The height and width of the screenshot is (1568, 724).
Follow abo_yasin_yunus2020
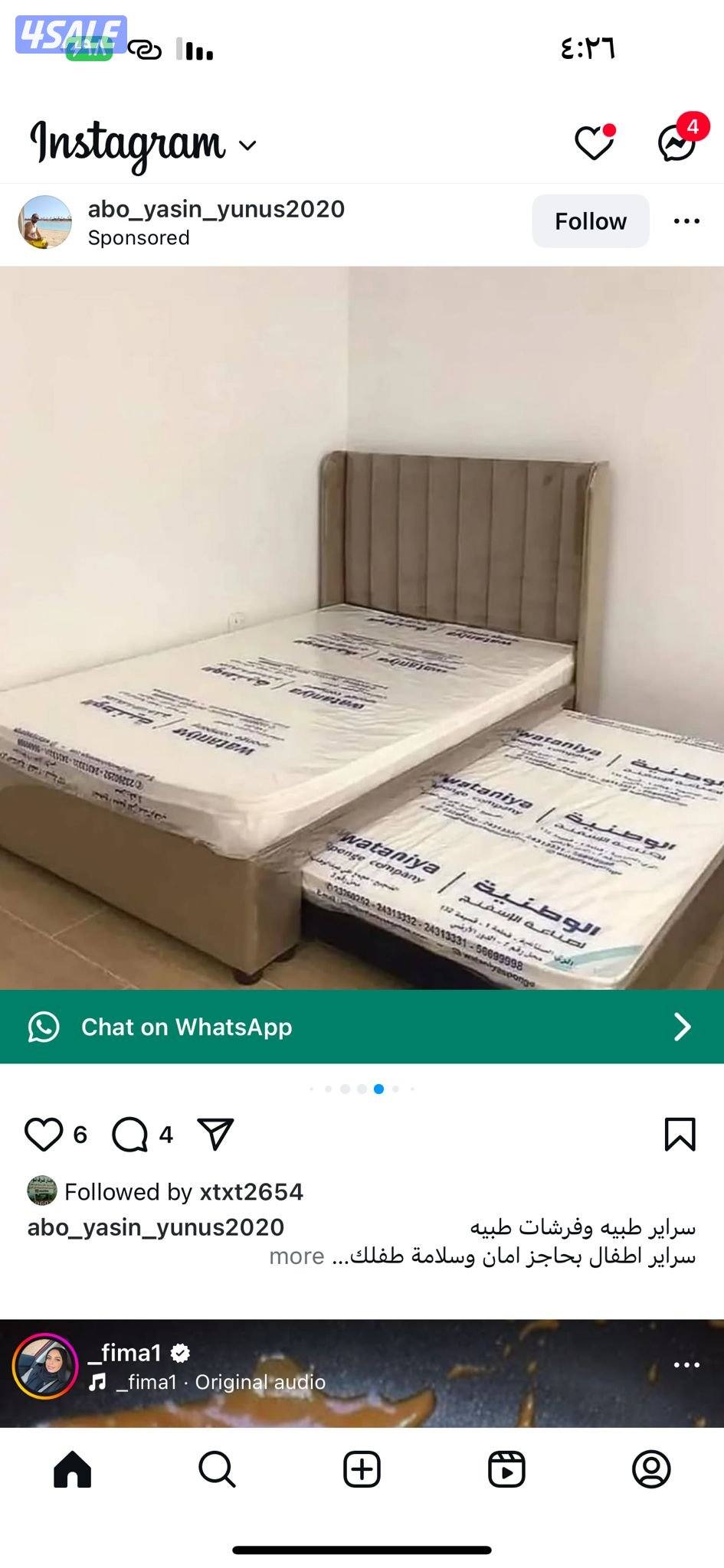tap(590, 221)
